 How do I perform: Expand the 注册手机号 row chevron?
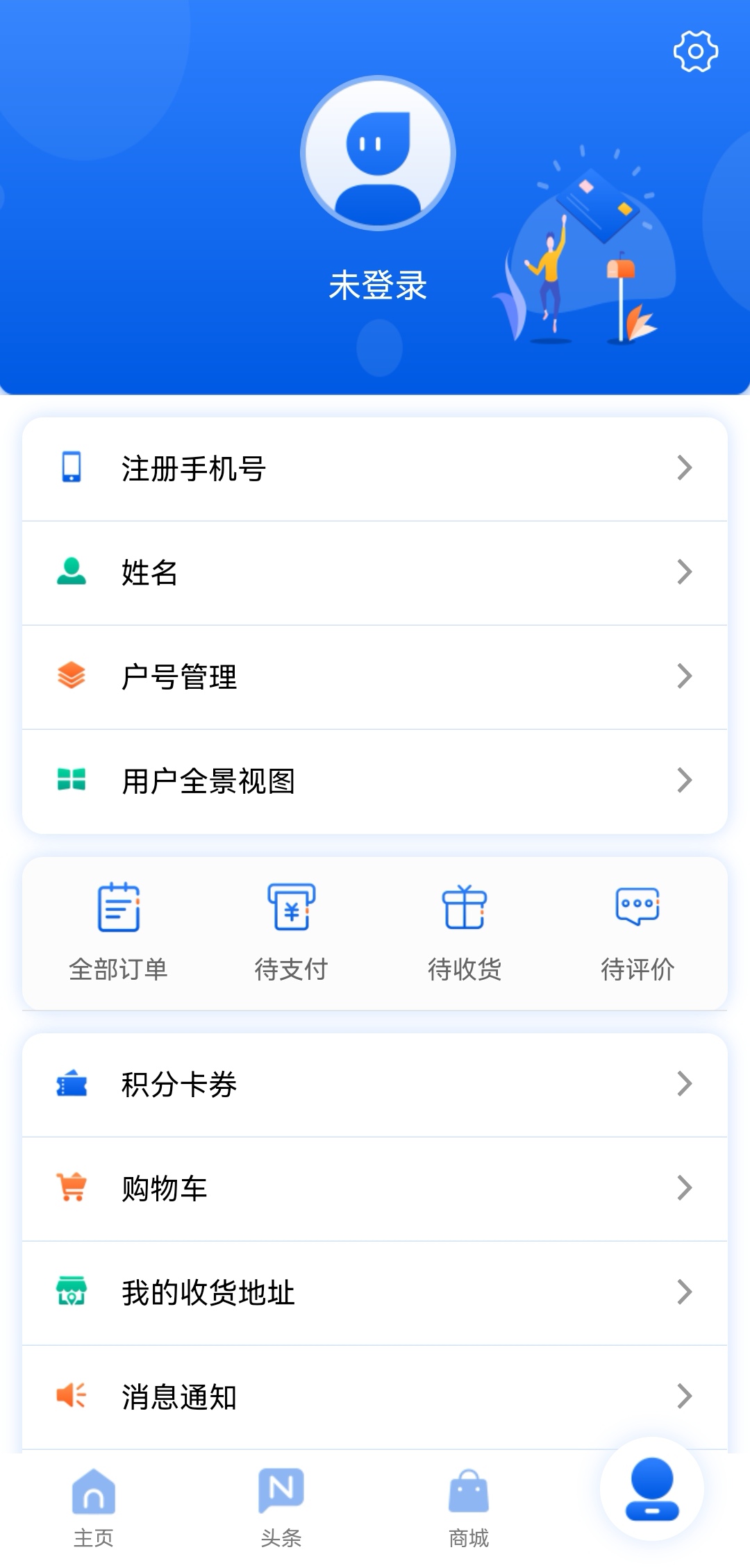(686, 468)
